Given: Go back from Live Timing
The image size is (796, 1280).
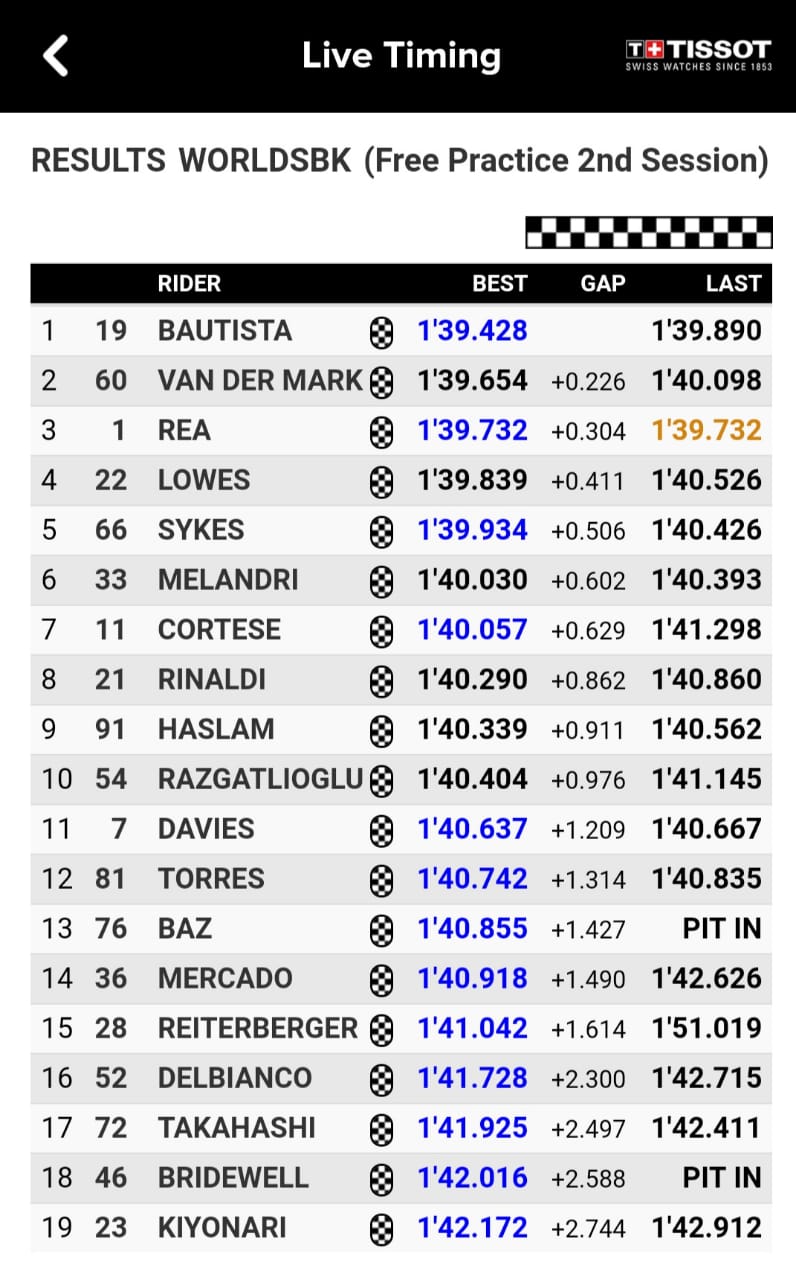Looking at the screenshot, I should point(56,56).
